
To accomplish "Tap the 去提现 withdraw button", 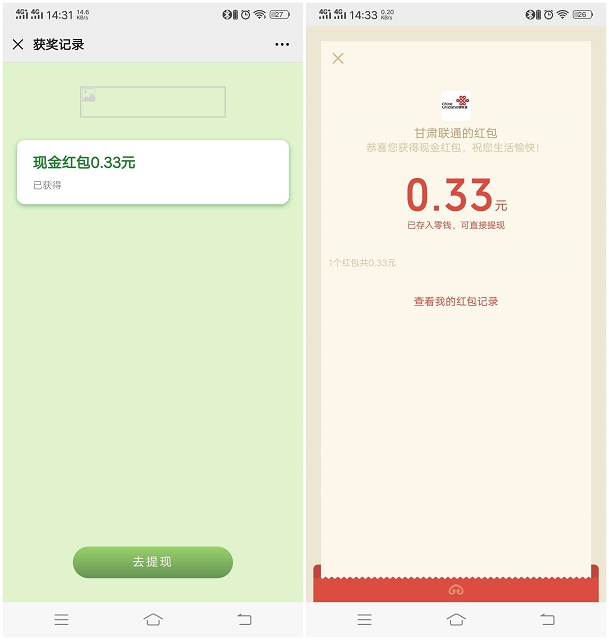I will [152, 562].
